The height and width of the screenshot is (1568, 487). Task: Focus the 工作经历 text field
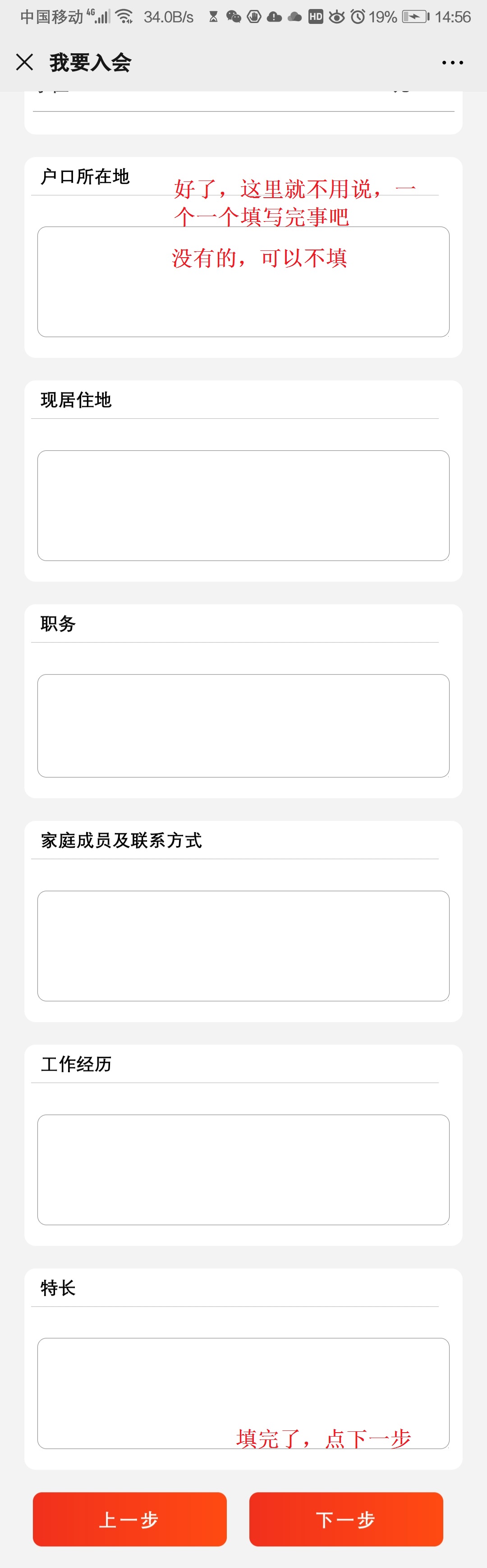(243, 1169)
